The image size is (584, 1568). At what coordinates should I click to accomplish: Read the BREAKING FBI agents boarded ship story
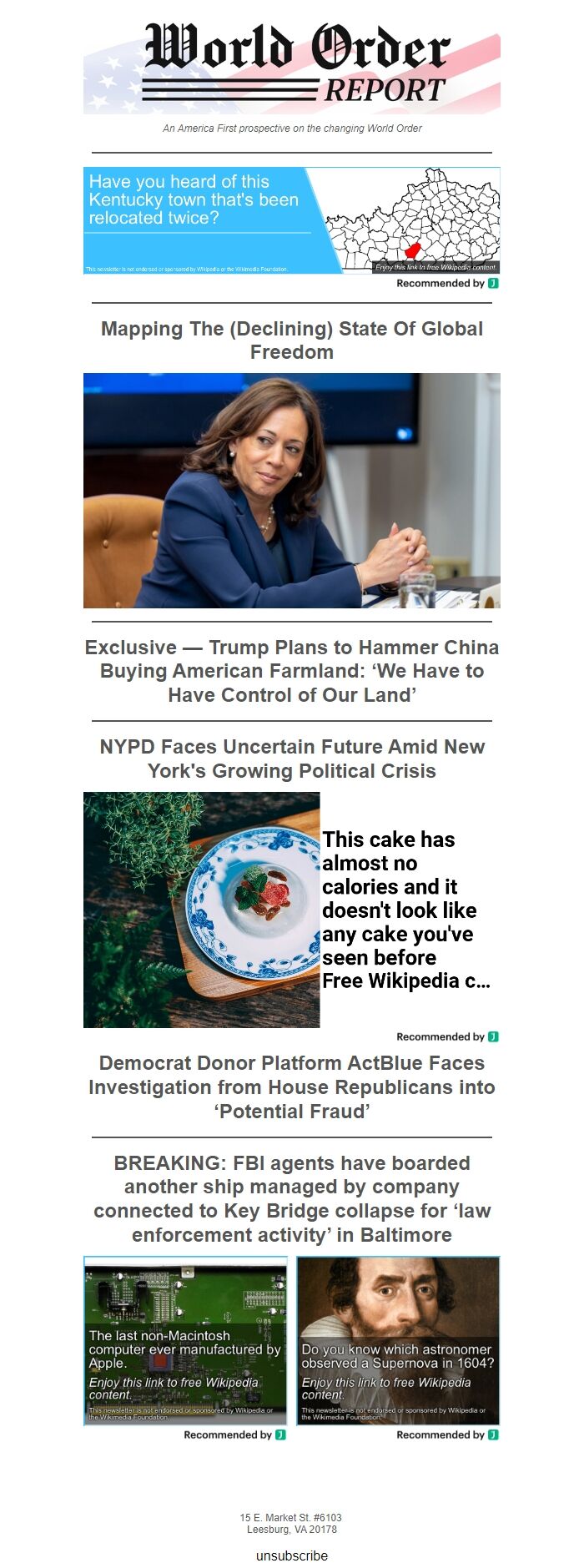click(291, 1198)
